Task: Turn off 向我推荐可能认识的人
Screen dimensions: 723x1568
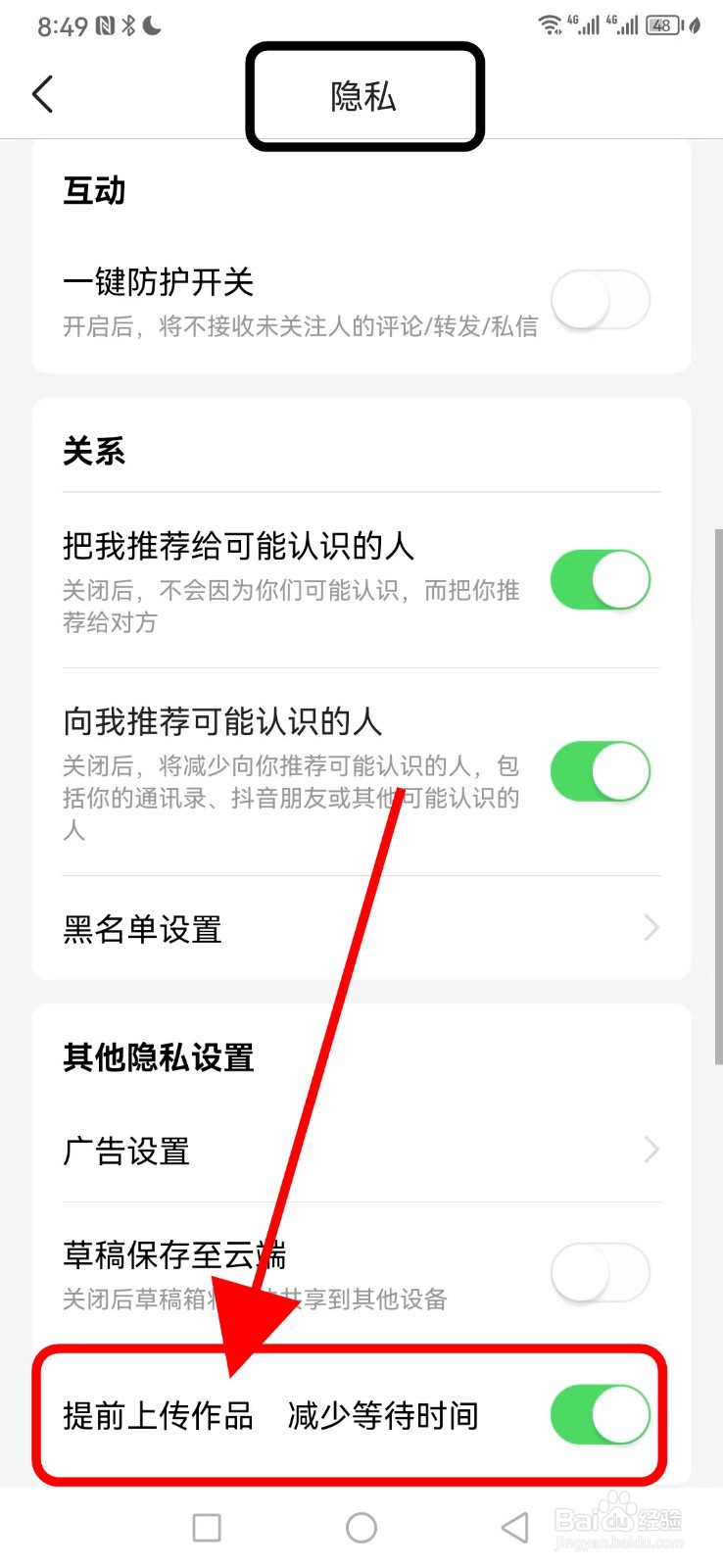Action: click(x=600, y=771)
